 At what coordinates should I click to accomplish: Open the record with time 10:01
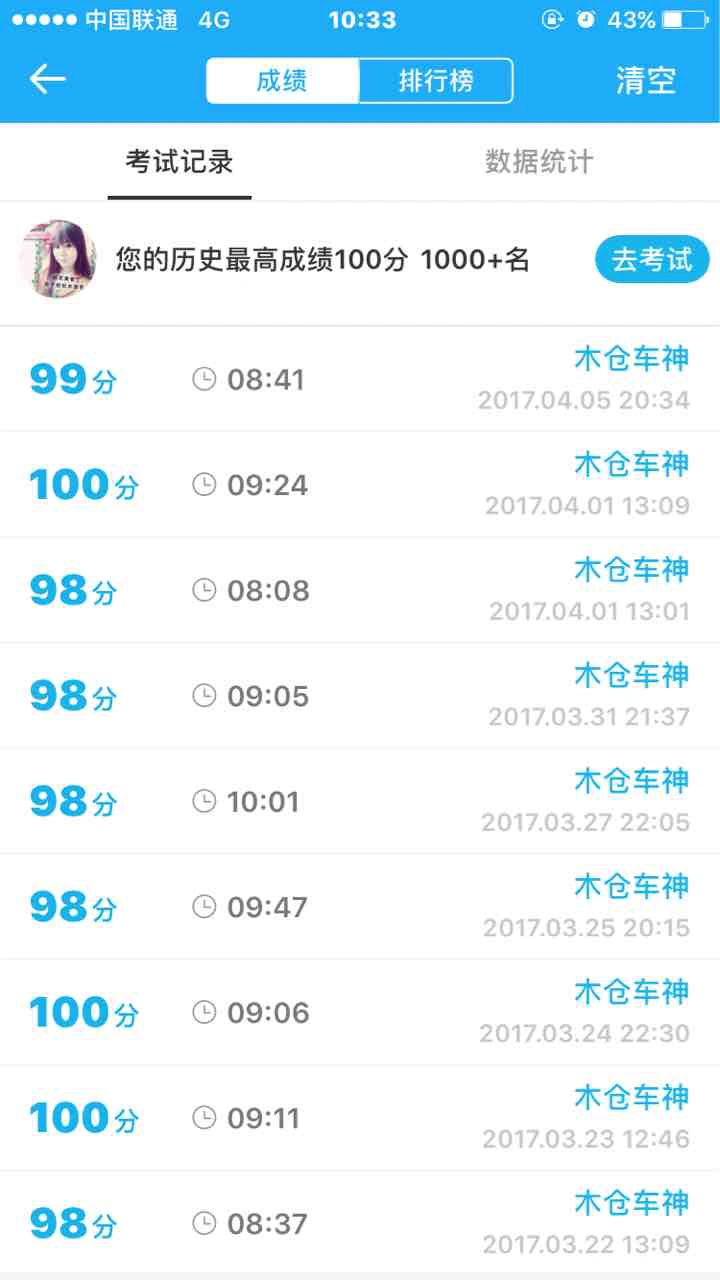click(x=360, y=801)
